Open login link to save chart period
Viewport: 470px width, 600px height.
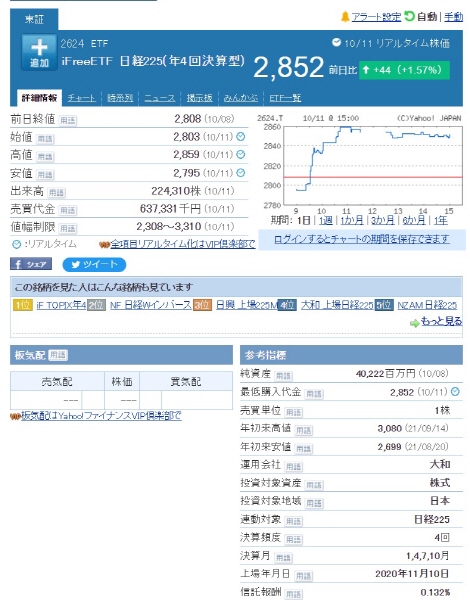(362, 239)
